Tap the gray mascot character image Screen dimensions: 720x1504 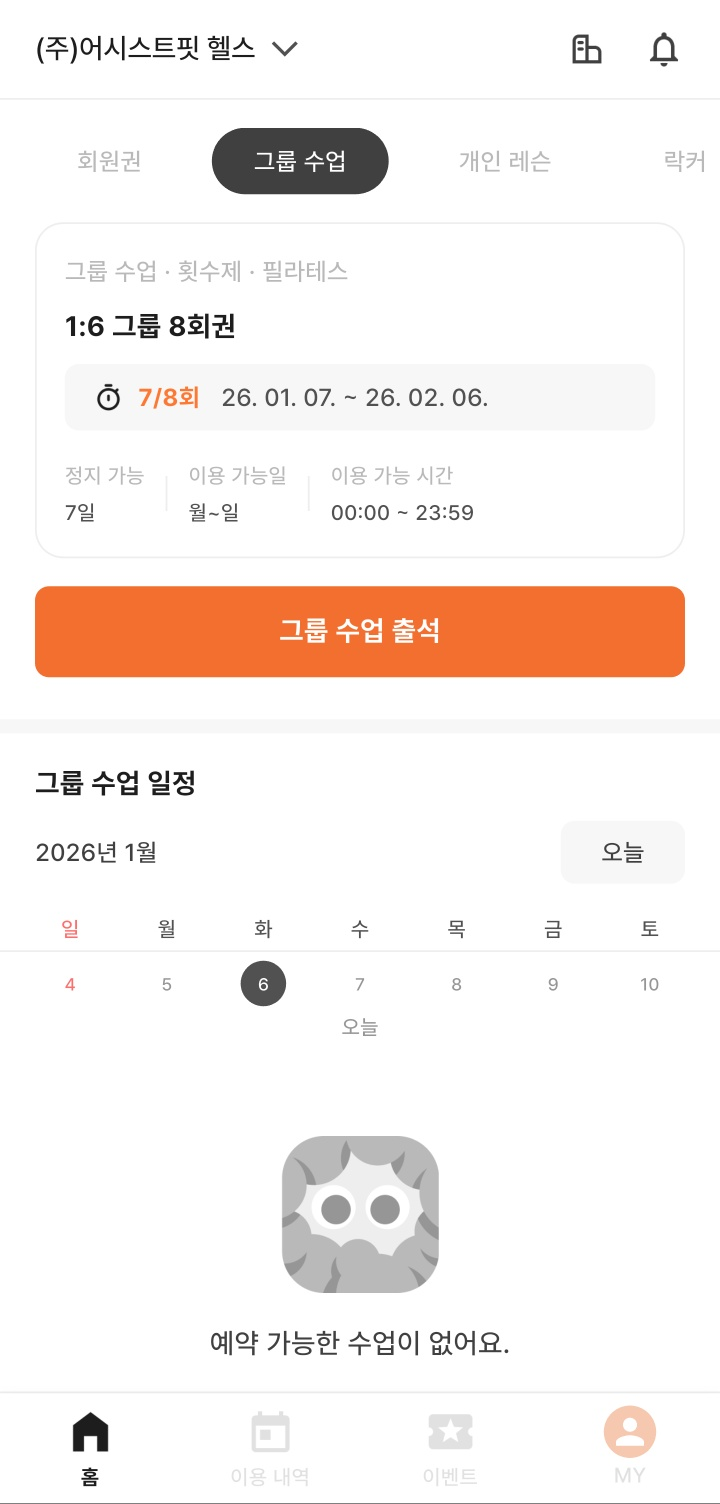tap(360, 1214)
